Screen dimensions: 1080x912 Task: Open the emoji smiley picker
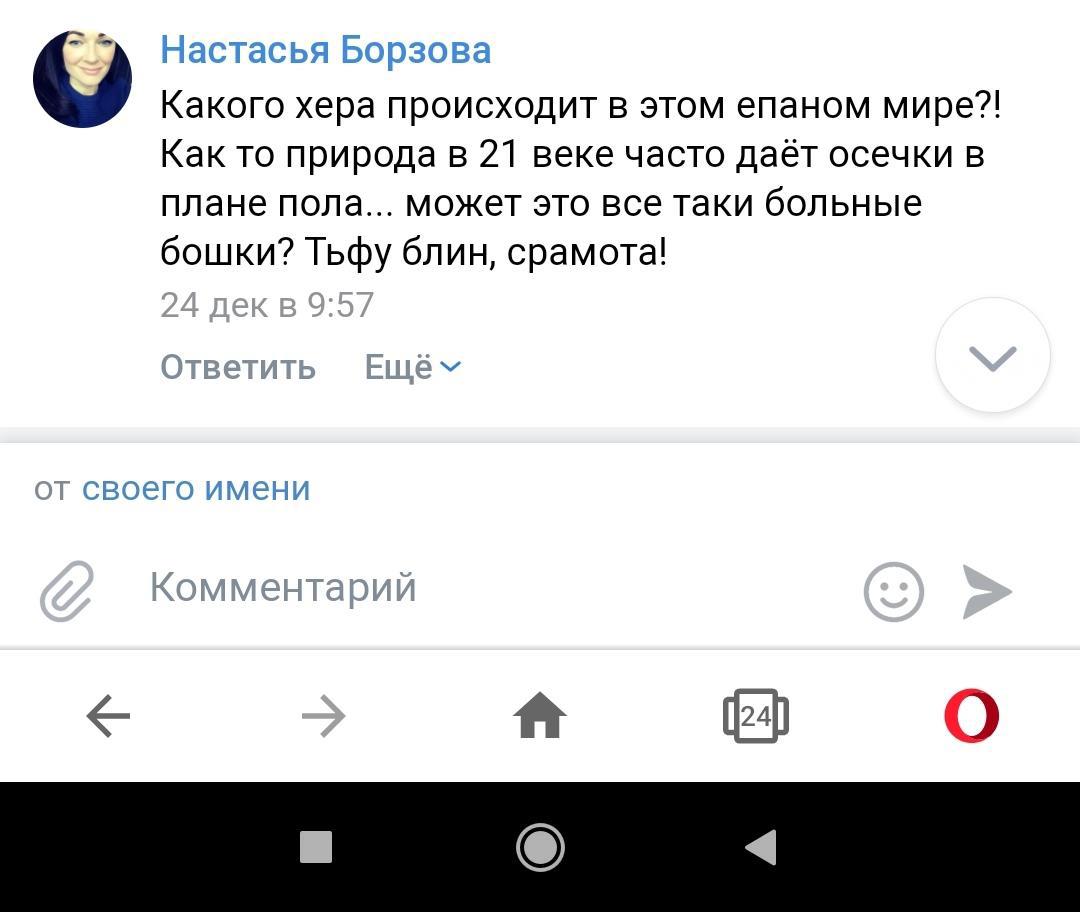pos(893,591)
